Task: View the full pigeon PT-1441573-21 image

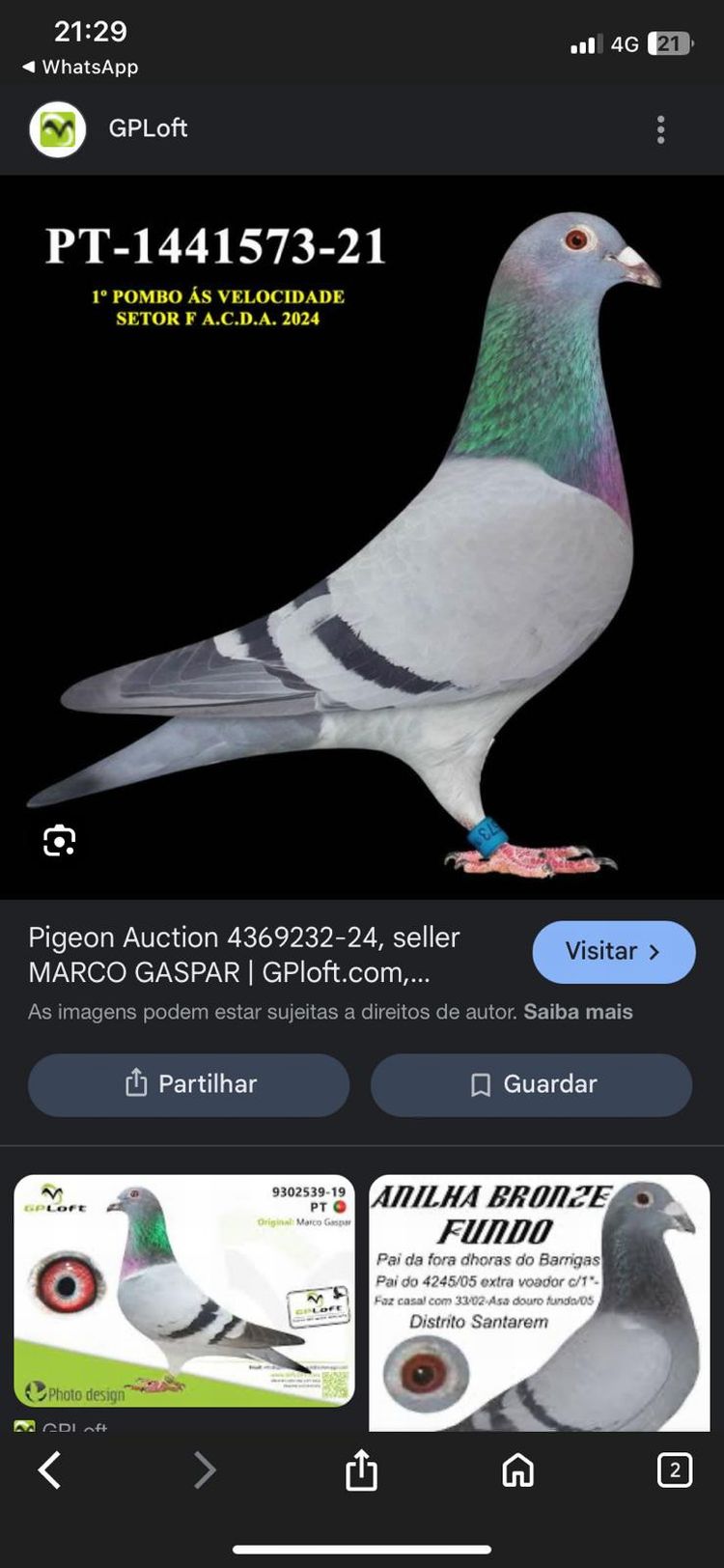Action: pos(362,536)
